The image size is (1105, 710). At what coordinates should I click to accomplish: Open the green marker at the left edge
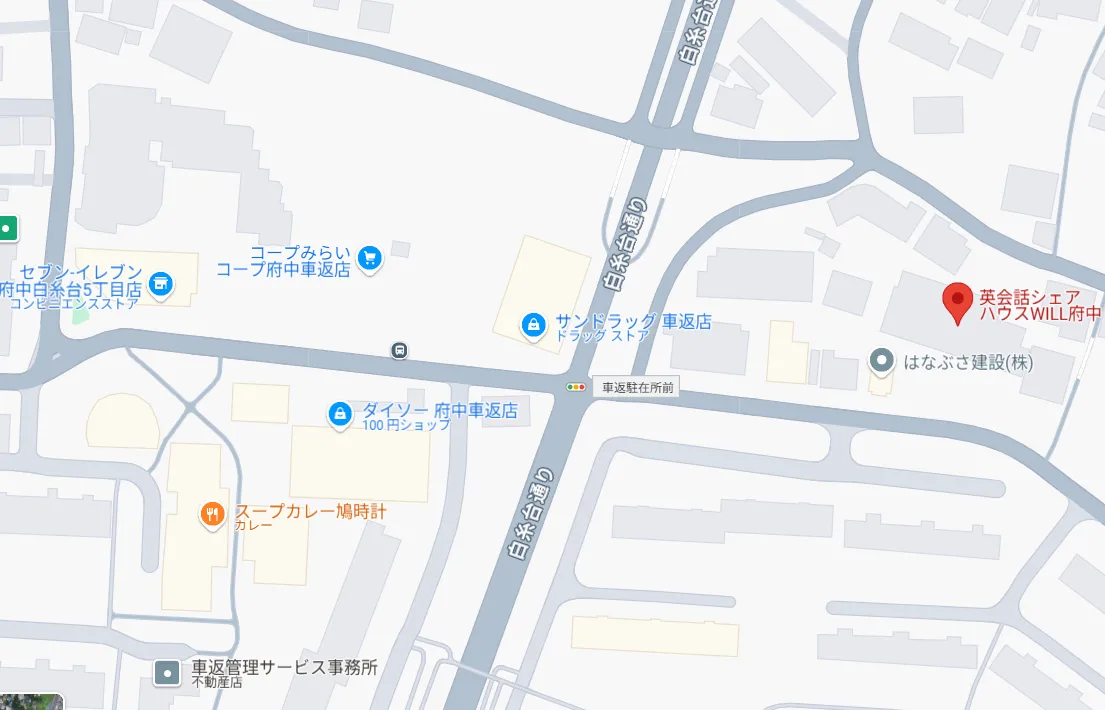(7, 228)
